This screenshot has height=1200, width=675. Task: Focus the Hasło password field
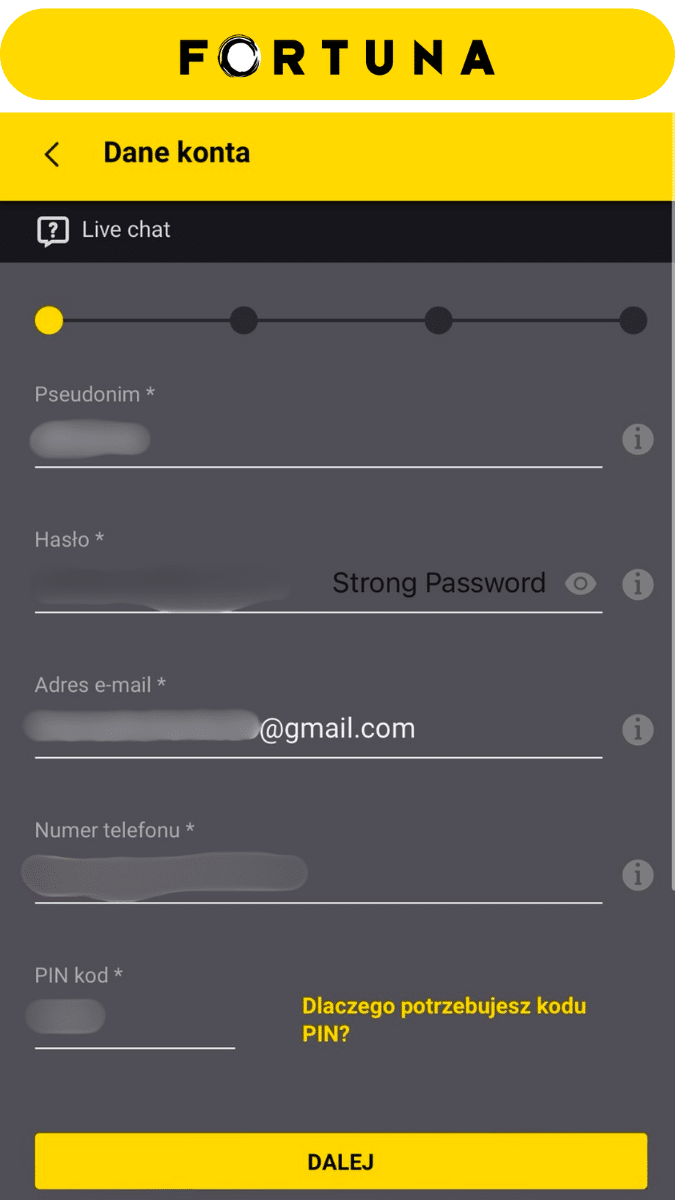point(180,584)
